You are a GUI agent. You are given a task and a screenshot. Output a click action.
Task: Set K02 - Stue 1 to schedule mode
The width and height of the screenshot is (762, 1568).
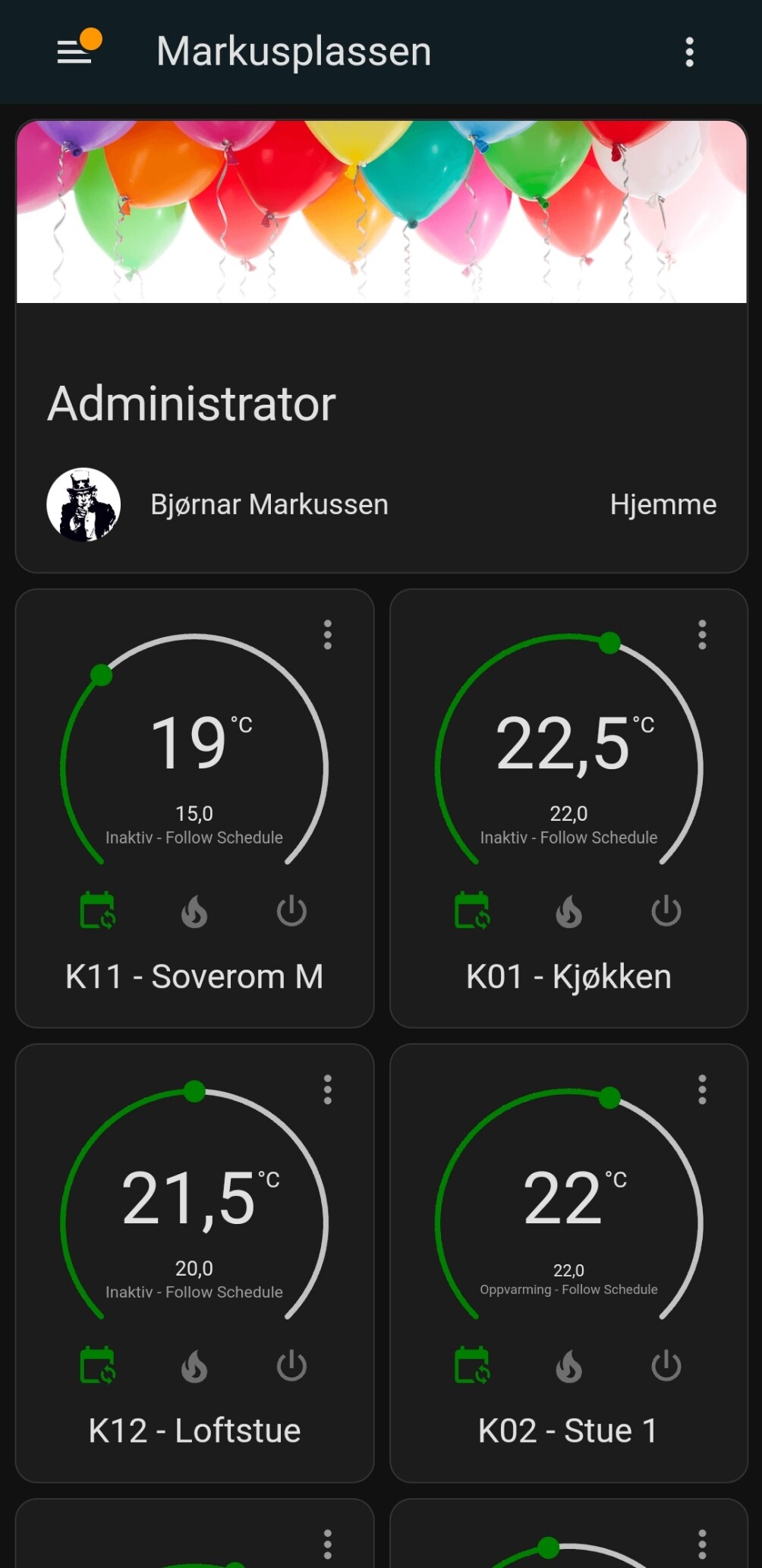point(472,1365)
